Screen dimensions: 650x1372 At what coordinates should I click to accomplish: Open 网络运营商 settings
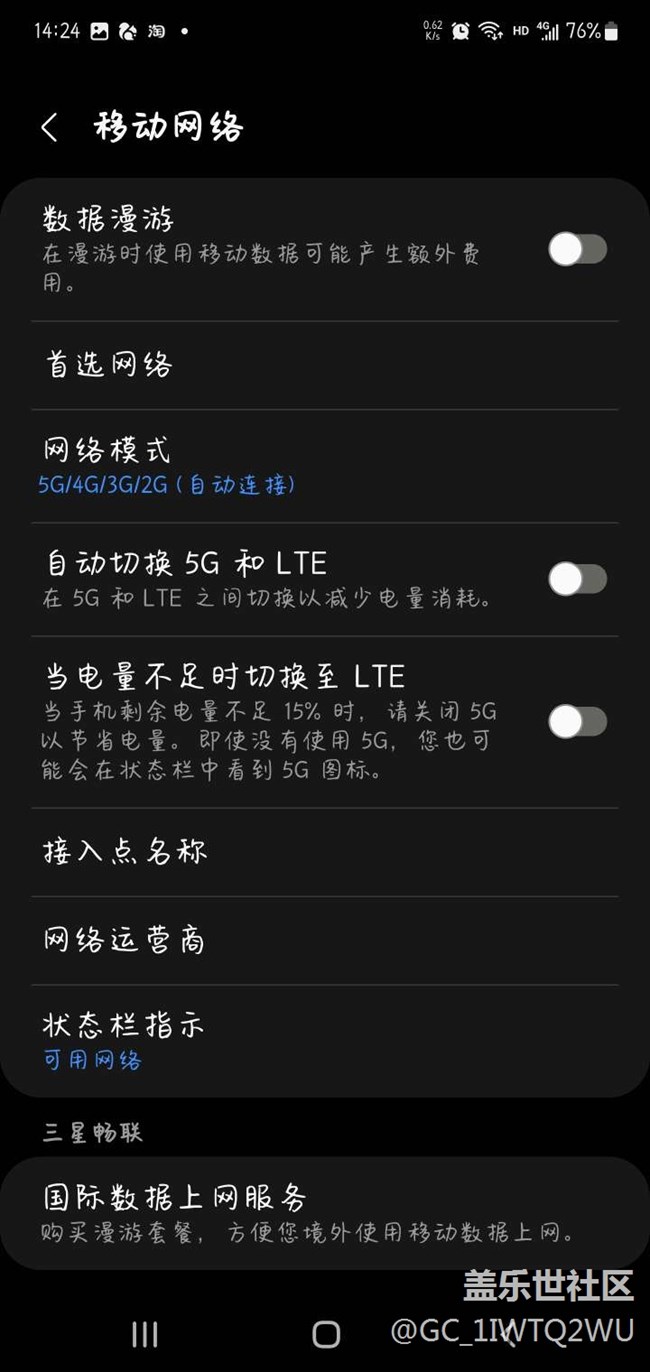coord(123,940)
